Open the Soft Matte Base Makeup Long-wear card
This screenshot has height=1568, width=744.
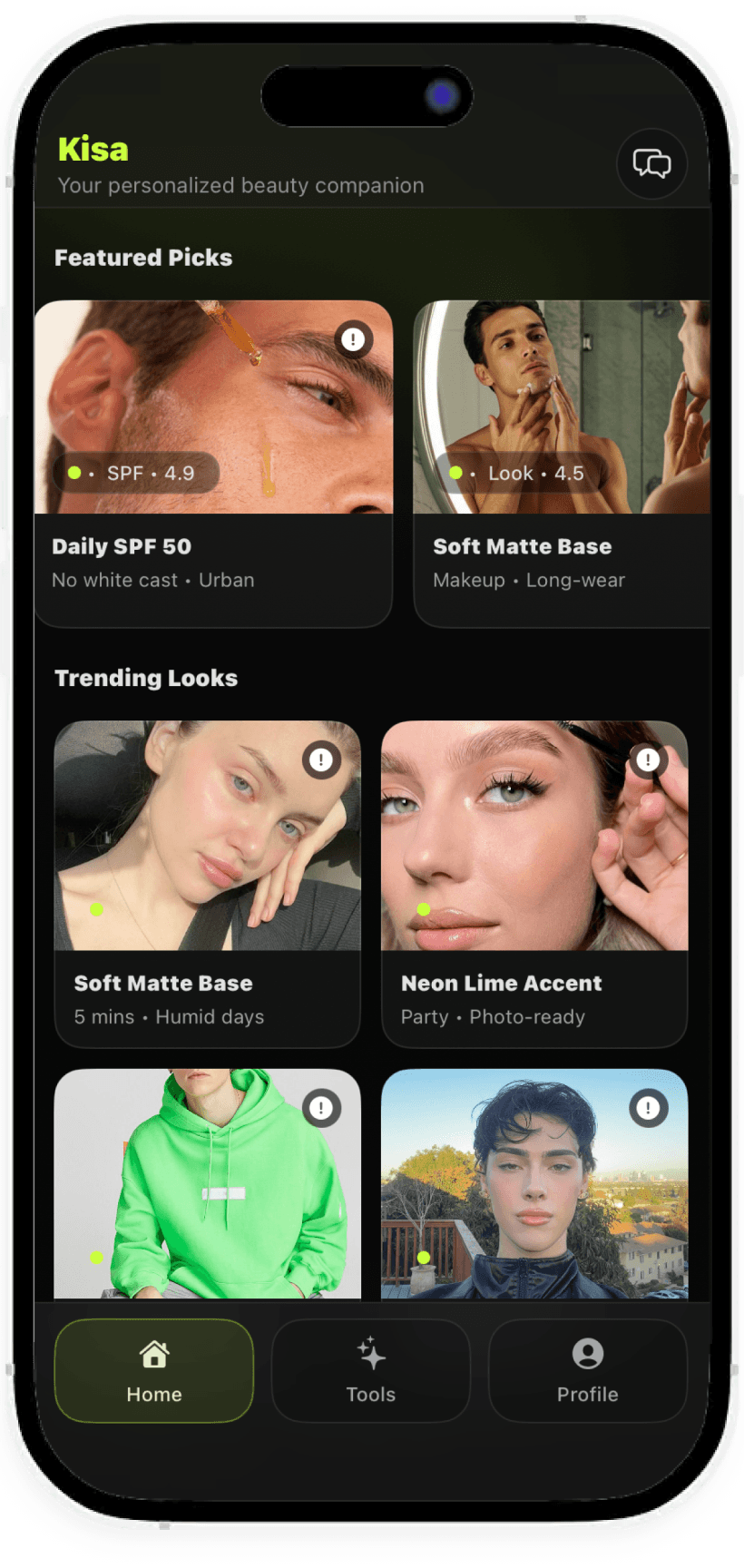click(x=563, y=463)
